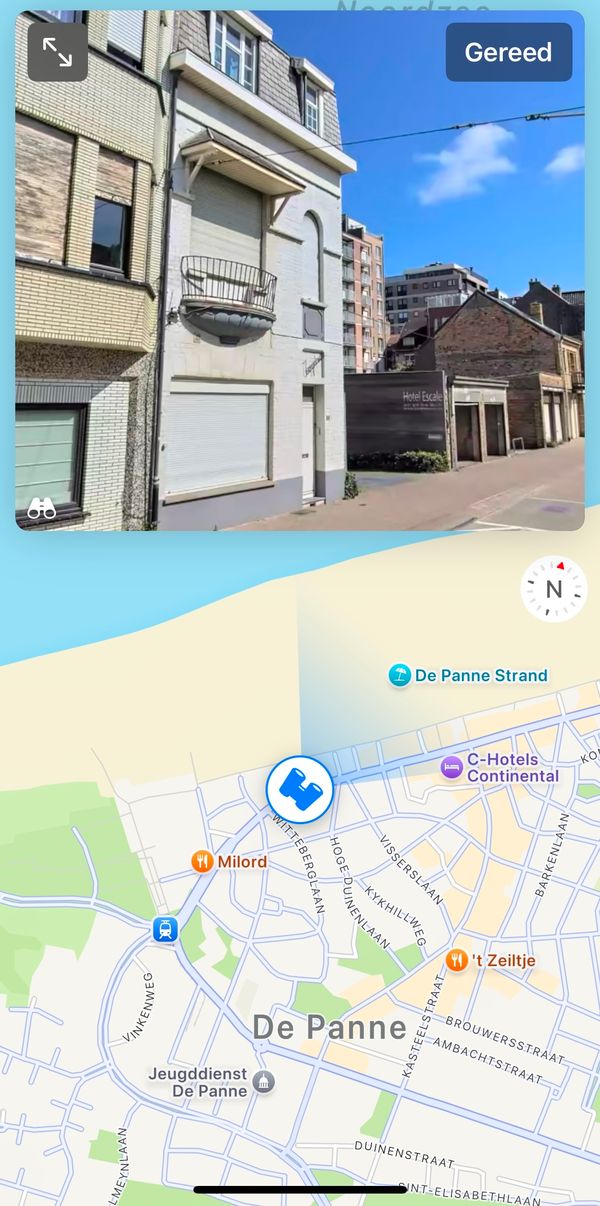Screen dimensions: 600x1206
Task: Tap Gereed to close Look Around
Action: (x=509, y=52)
